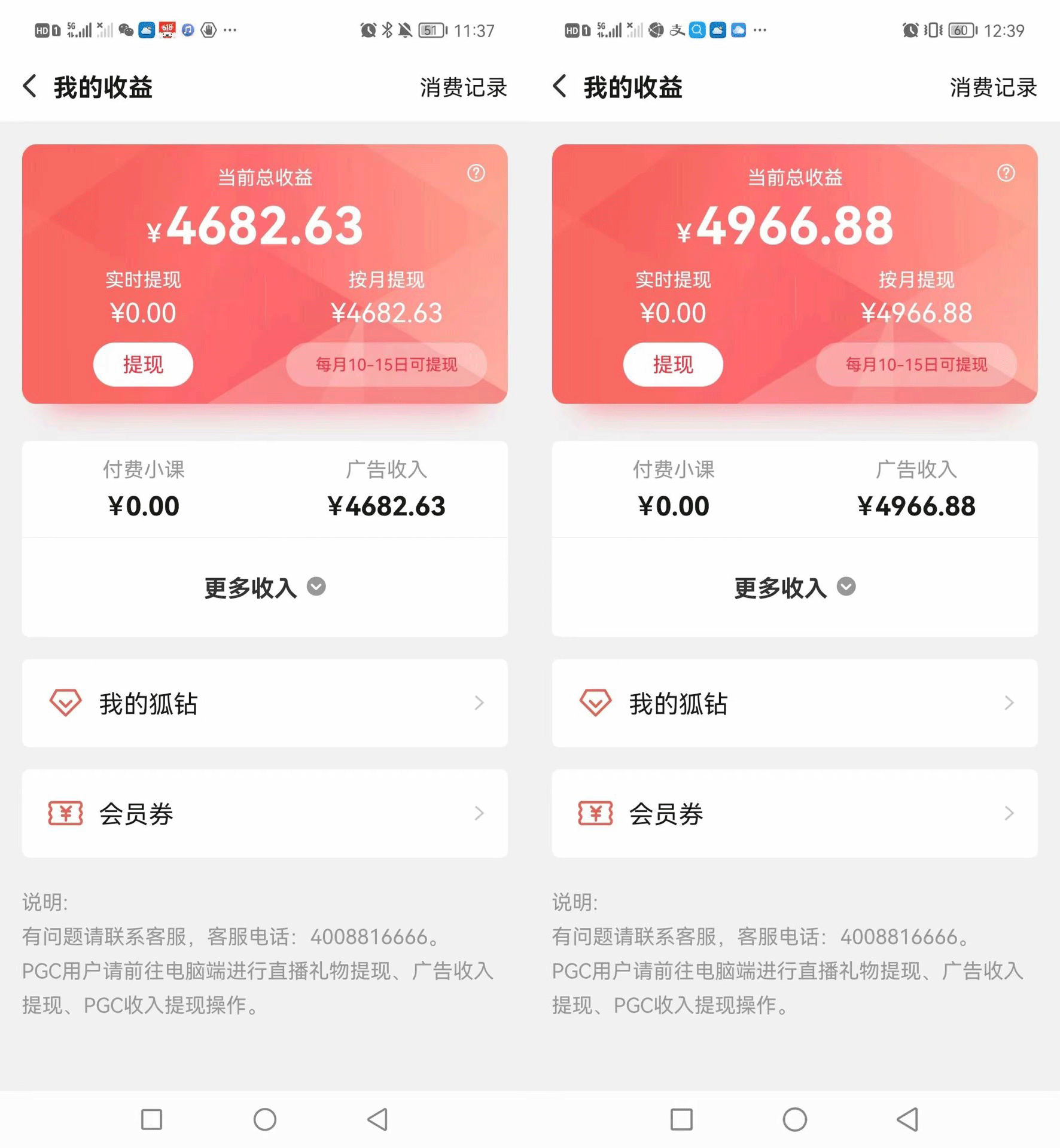This screenshot has width=1060, height=1148.
Task: Click the diamond icon next to 我的狐钻
Action: [65, 703]
